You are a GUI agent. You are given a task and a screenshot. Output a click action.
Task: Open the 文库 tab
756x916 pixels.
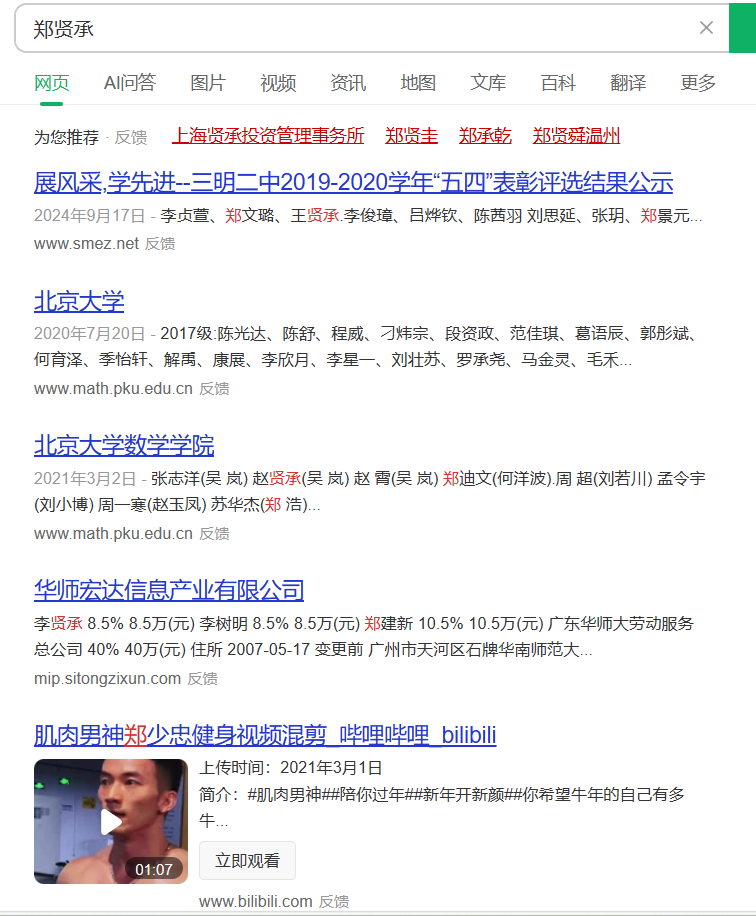[x=488, y=83]
